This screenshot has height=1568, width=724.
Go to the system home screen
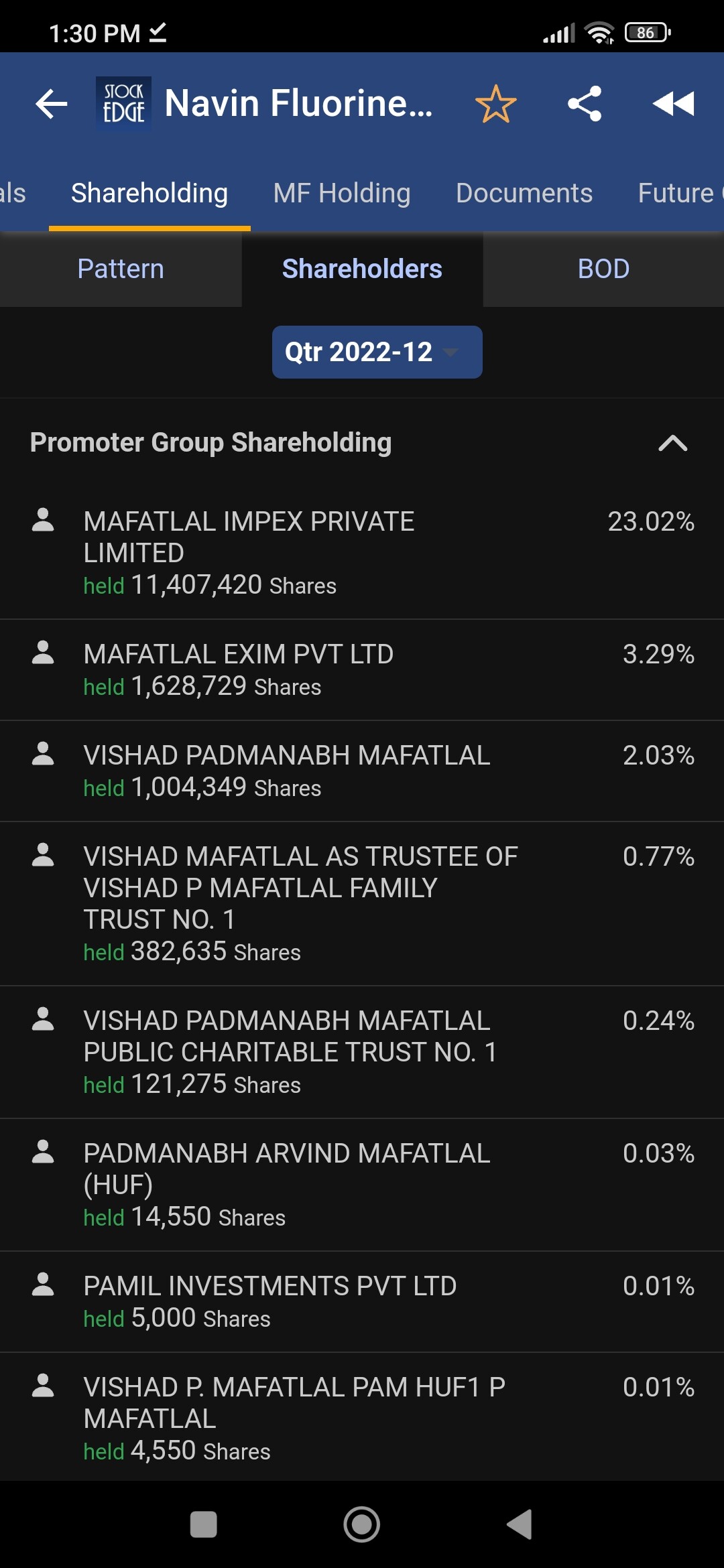click(x=362, y=1524)
